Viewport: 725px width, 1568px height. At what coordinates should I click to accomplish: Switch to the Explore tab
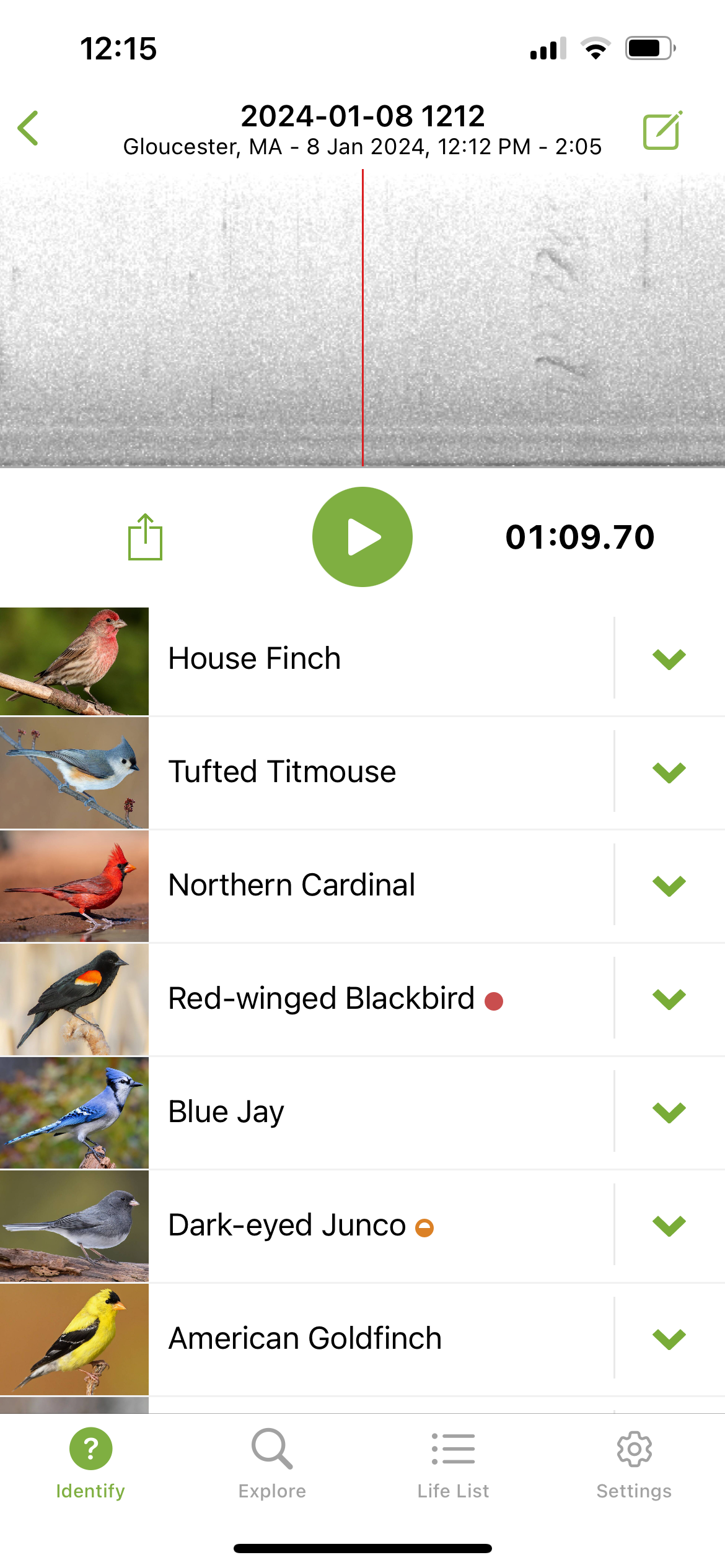(x=272, y=1463)
